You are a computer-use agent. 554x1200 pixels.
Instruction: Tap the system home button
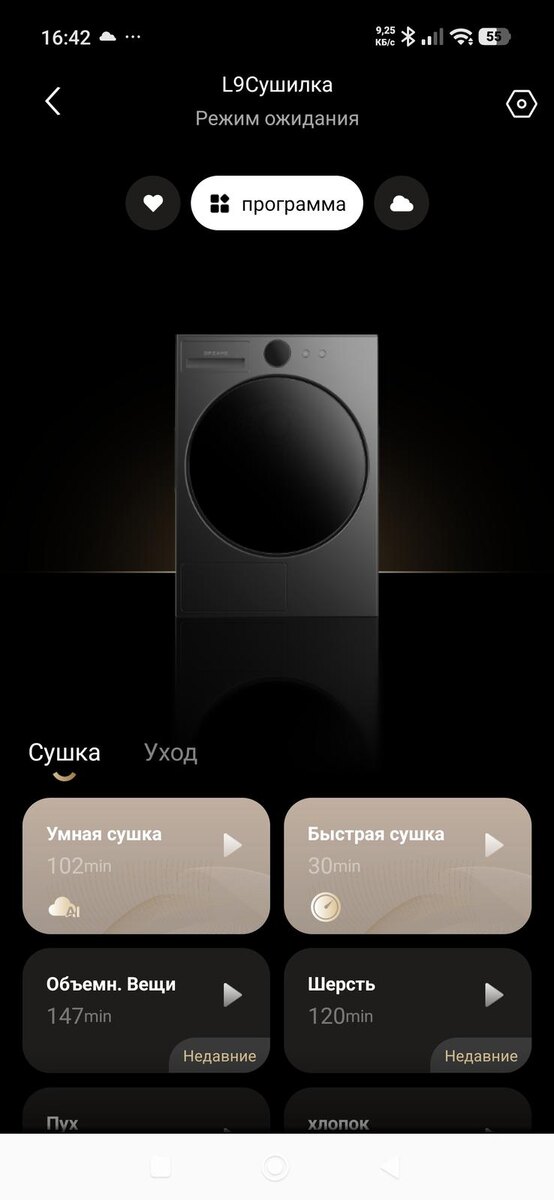(276, 1168)
